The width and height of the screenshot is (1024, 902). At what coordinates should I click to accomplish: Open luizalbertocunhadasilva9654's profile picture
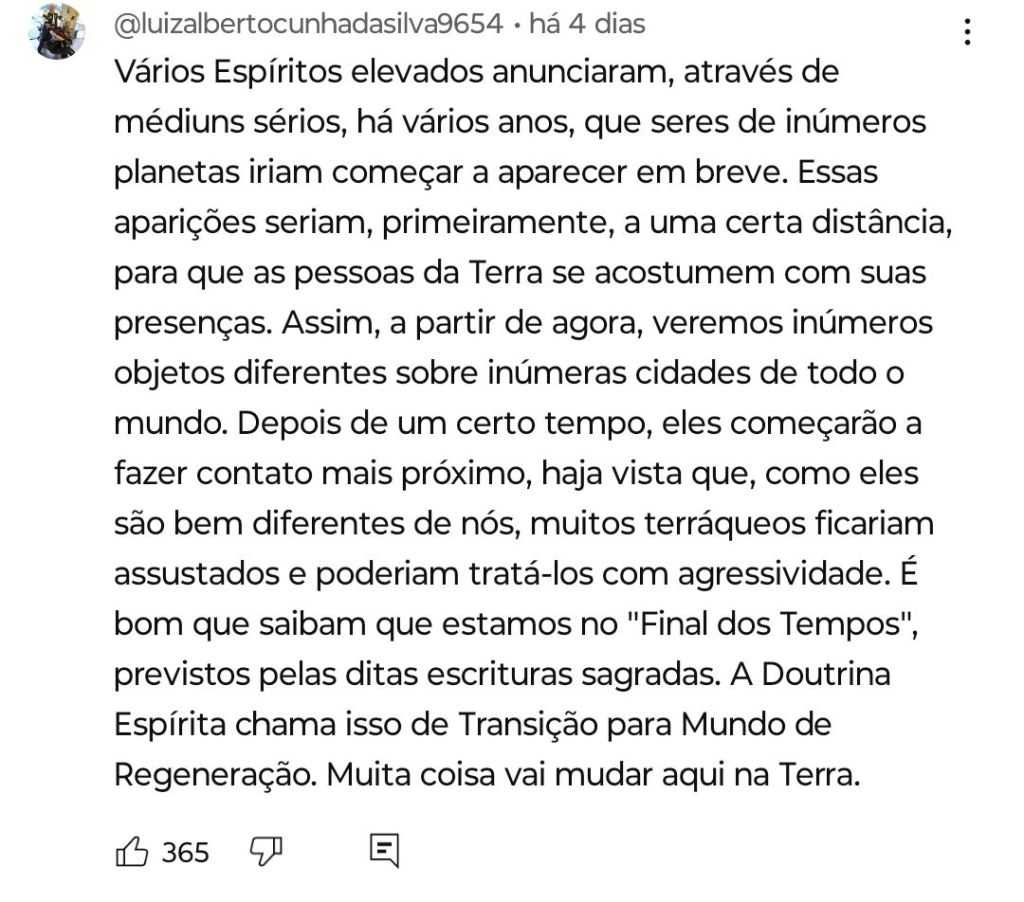56,32
